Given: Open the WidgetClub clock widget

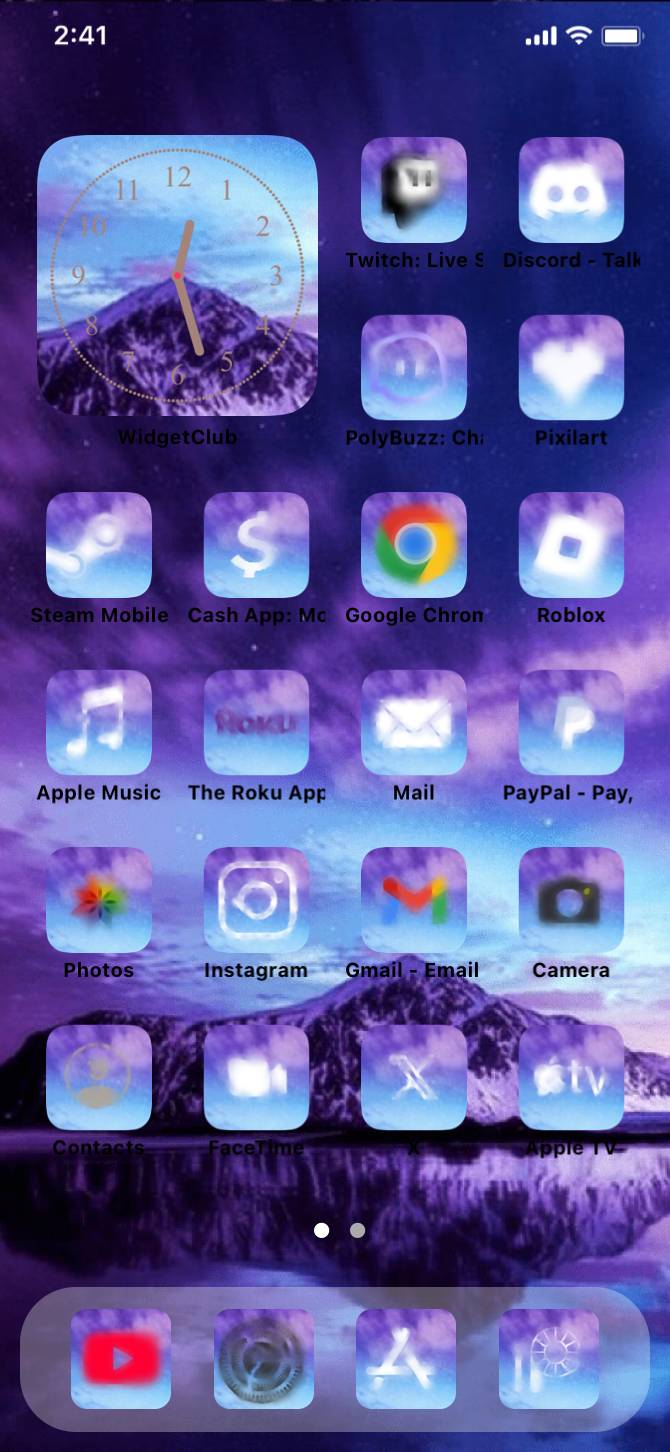Looking at the screenshot, I should (x=177, y=275).
